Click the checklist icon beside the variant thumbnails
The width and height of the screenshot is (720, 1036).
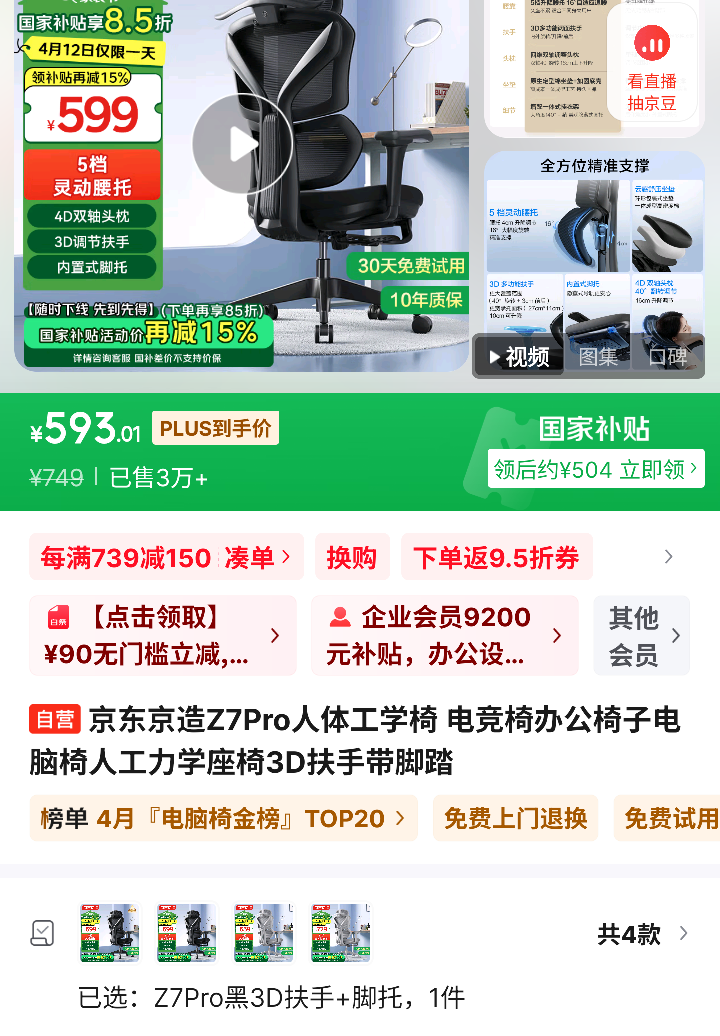coord(41,930)
